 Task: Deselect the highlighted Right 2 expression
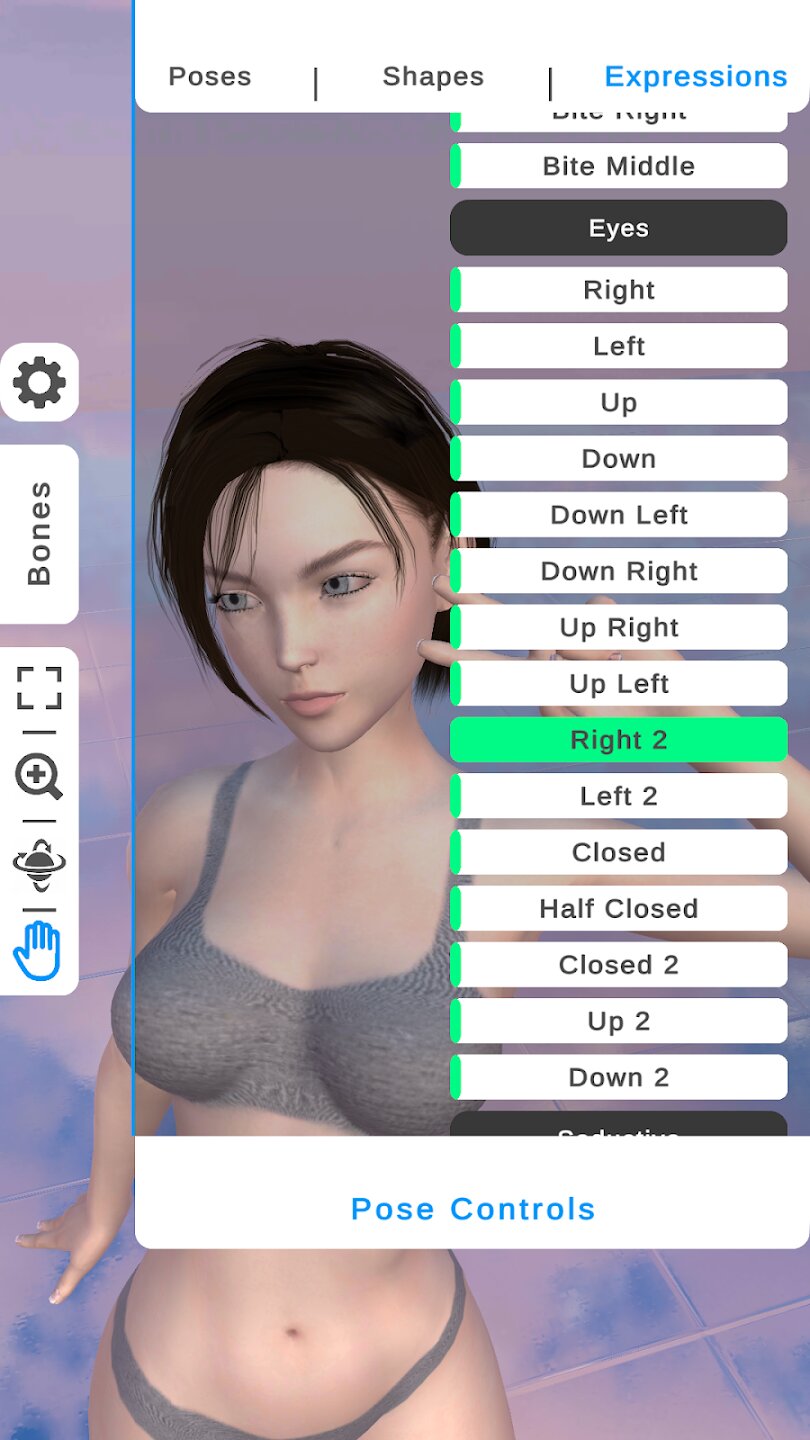point(619,740)
